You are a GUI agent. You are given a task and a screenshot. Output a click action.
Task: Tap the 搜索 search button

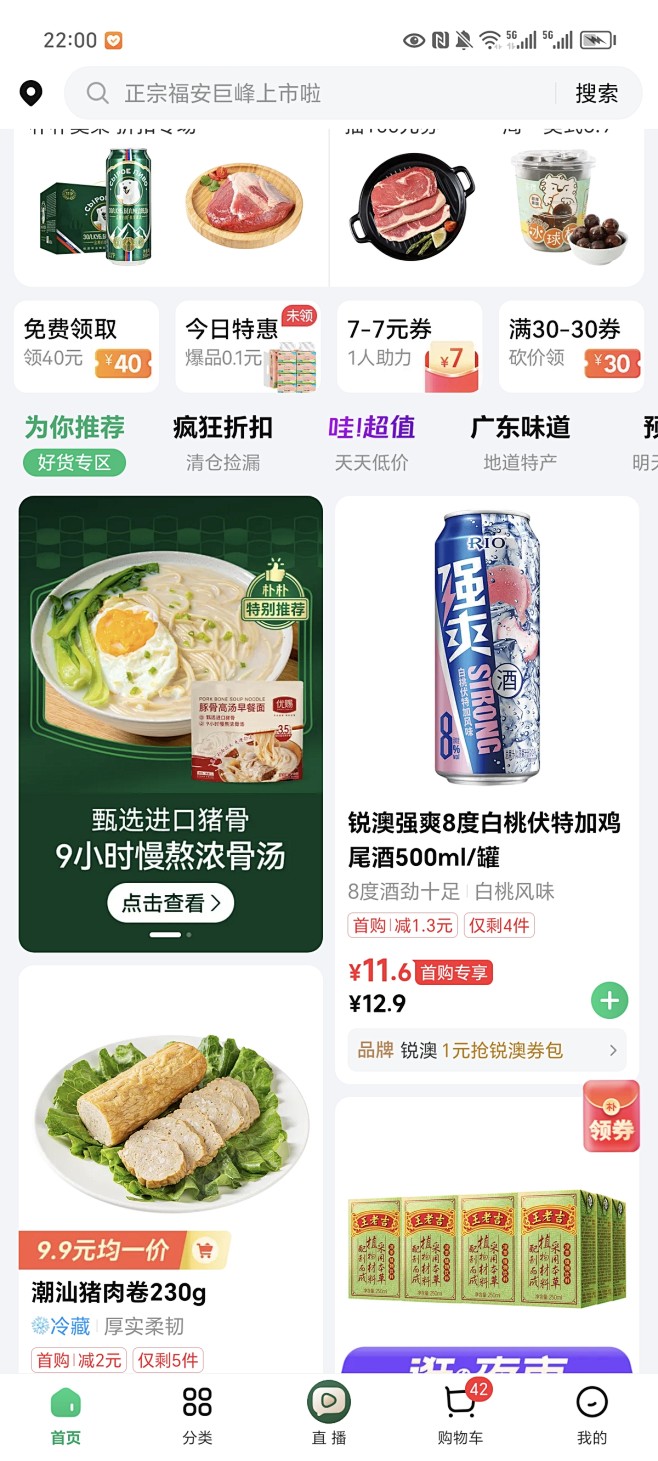tap(596, 94)
